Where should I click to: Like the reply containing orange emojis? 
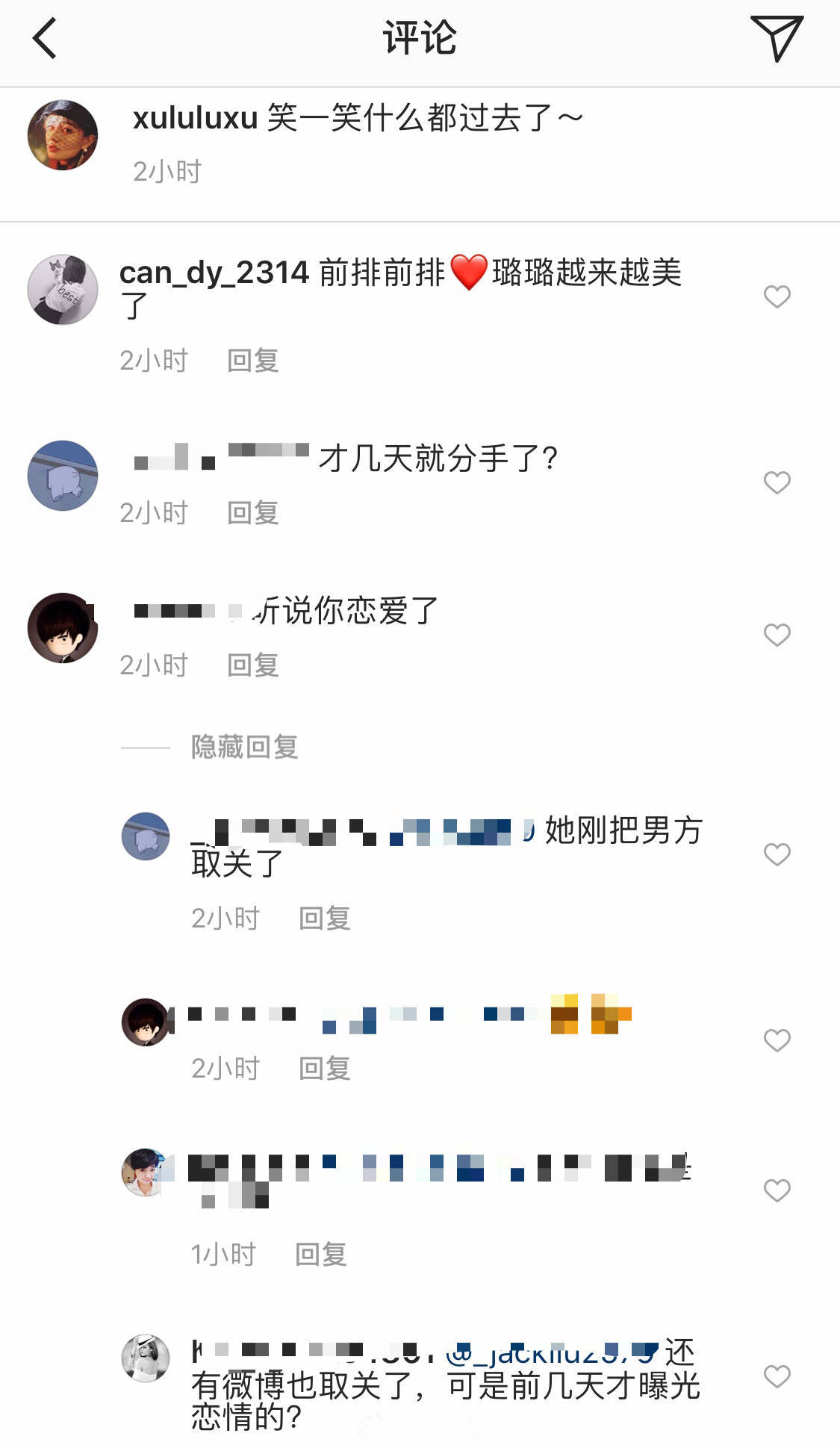click(x=777, y=1040)
